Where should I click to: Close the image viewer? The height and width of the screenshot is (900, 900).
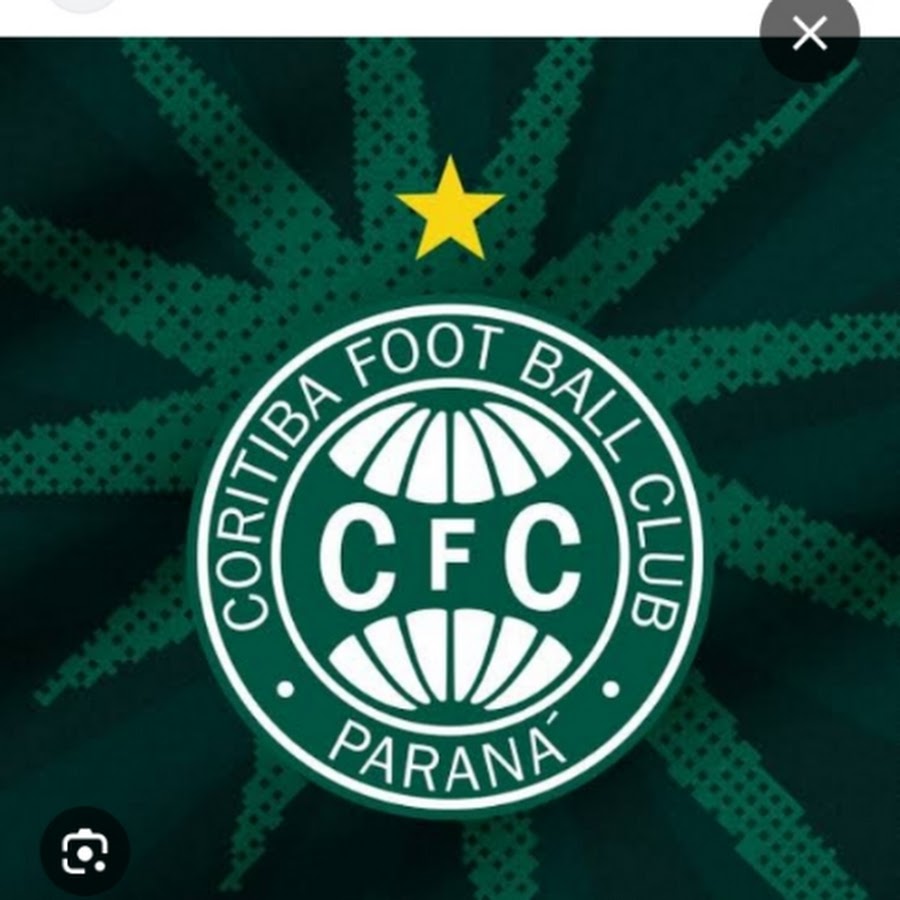[x=809, y=34]
